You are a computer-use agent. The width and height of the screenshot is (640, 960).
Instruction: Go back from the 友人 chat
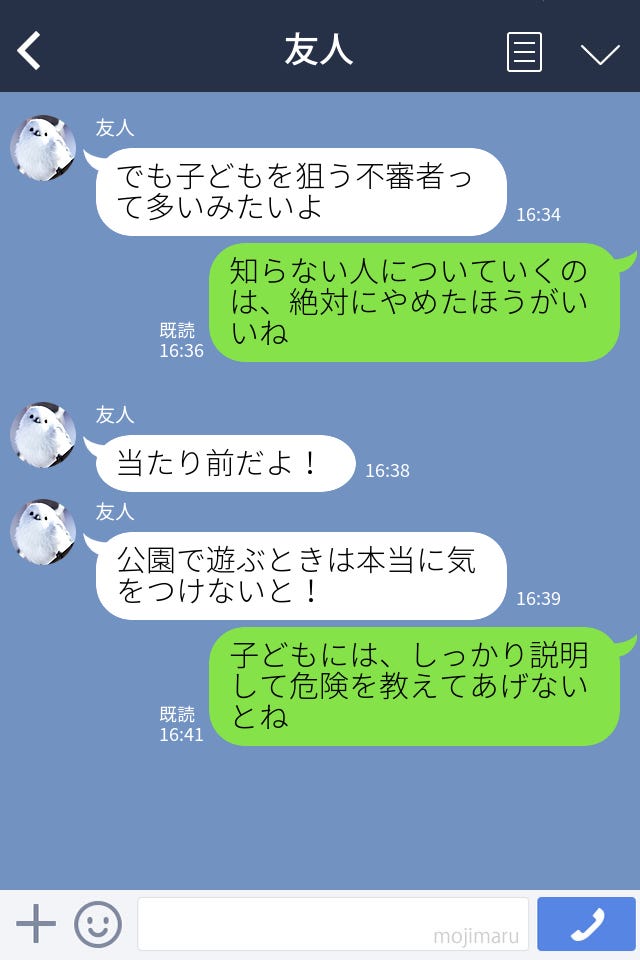[30, 51]
